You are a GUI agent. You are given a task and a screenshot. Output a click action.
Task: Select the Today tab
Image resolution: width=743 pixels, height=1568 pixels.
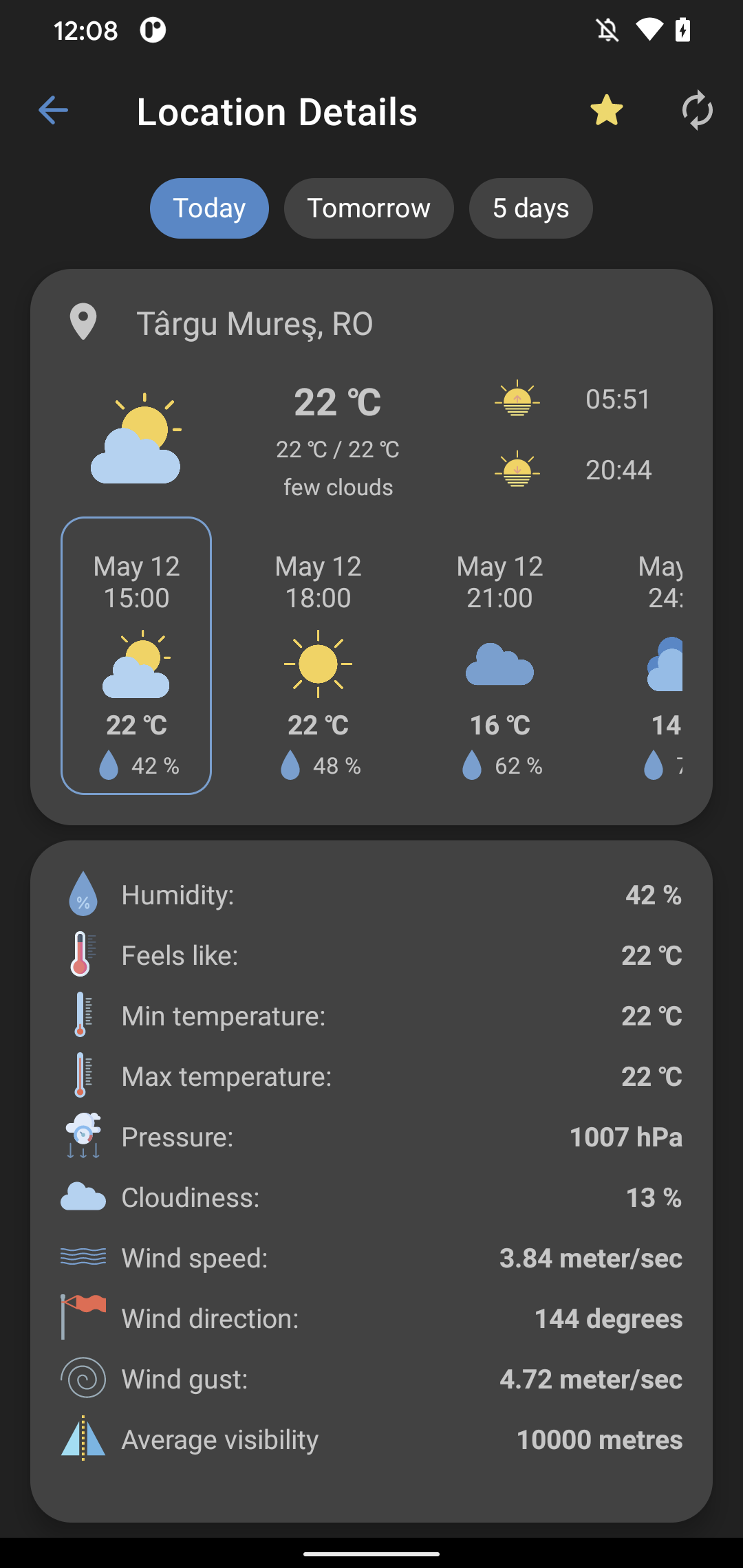[208, 208]
